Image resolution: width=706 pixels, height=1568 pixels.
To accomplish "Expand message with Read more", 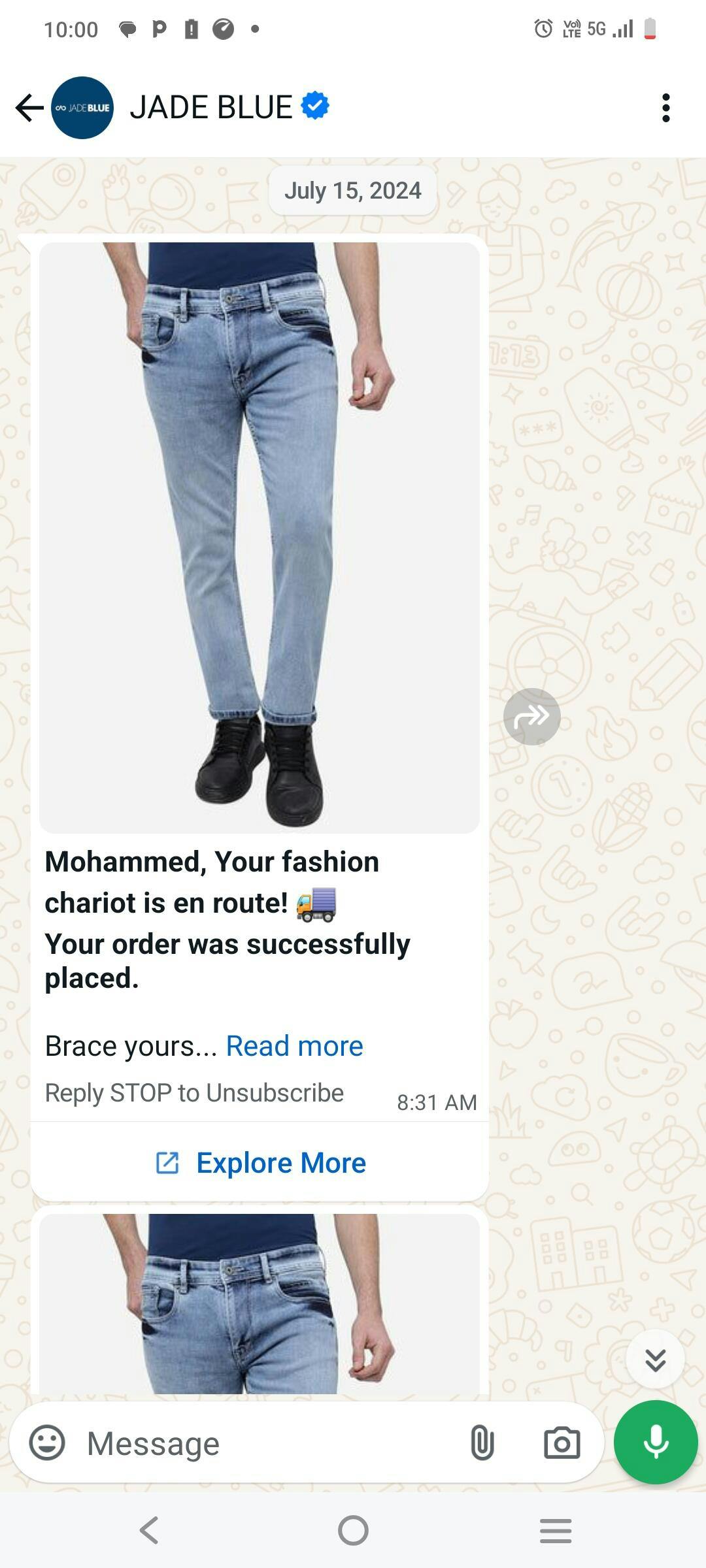I will click(x=294, y=1046).
